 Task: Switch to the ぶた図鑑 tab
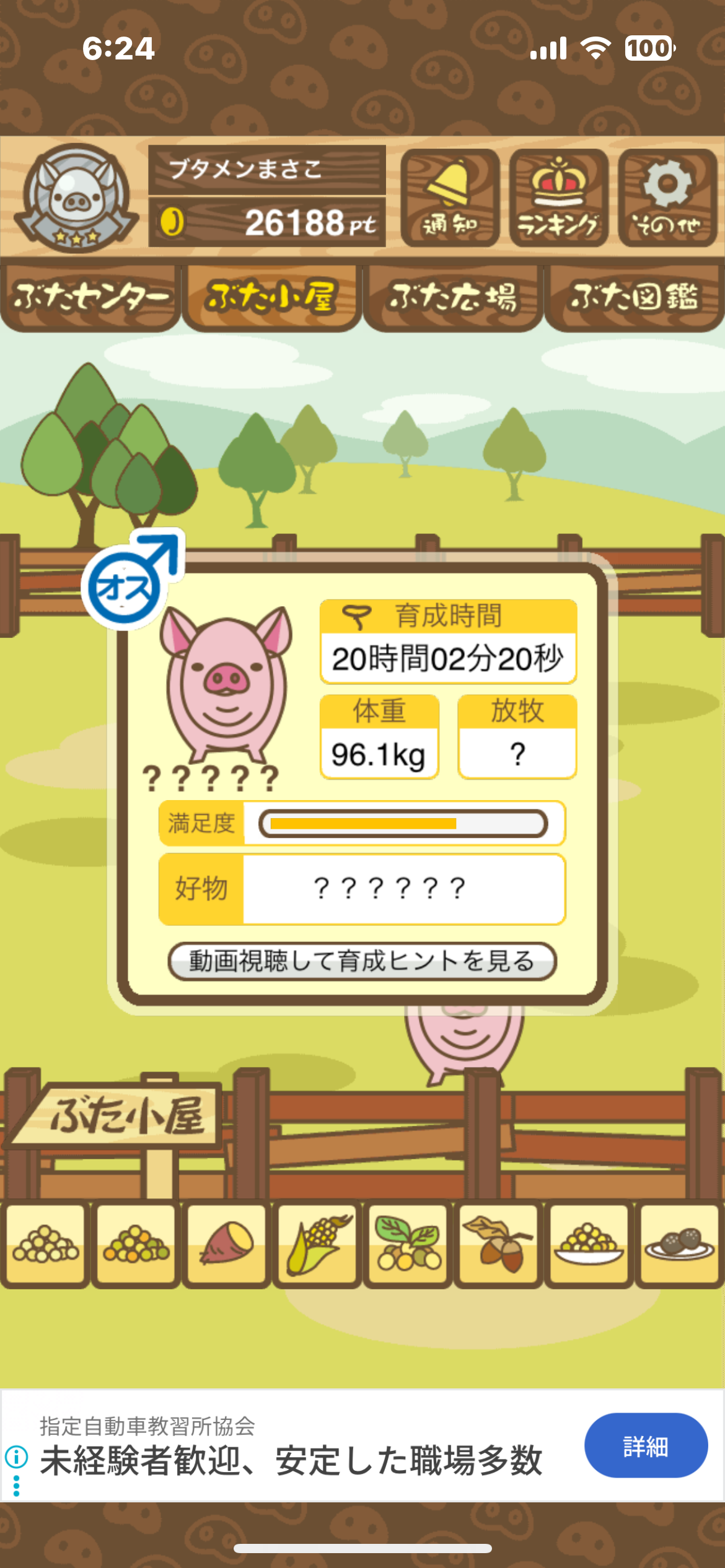635,298
